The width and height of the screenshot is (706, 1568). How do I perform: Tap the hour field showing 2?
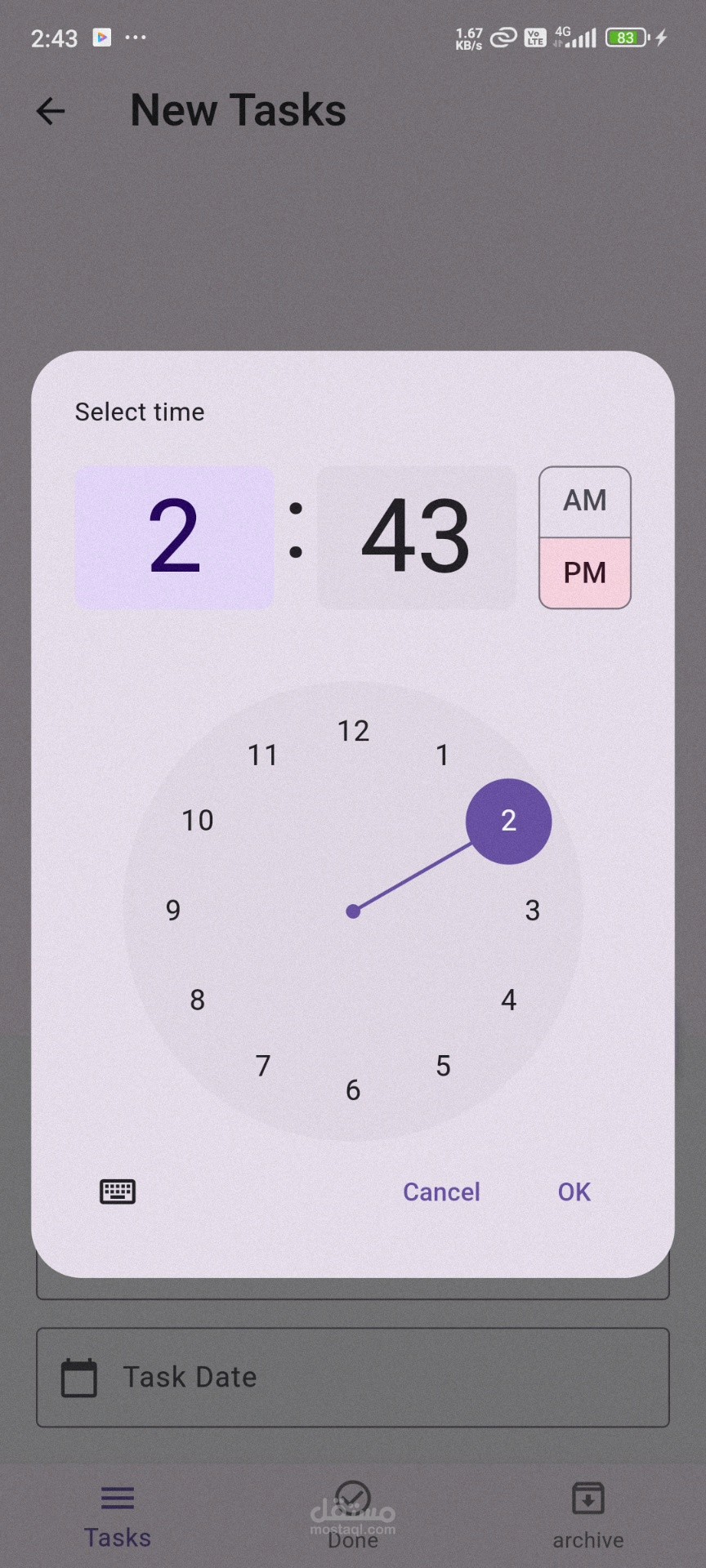[174, 537]
